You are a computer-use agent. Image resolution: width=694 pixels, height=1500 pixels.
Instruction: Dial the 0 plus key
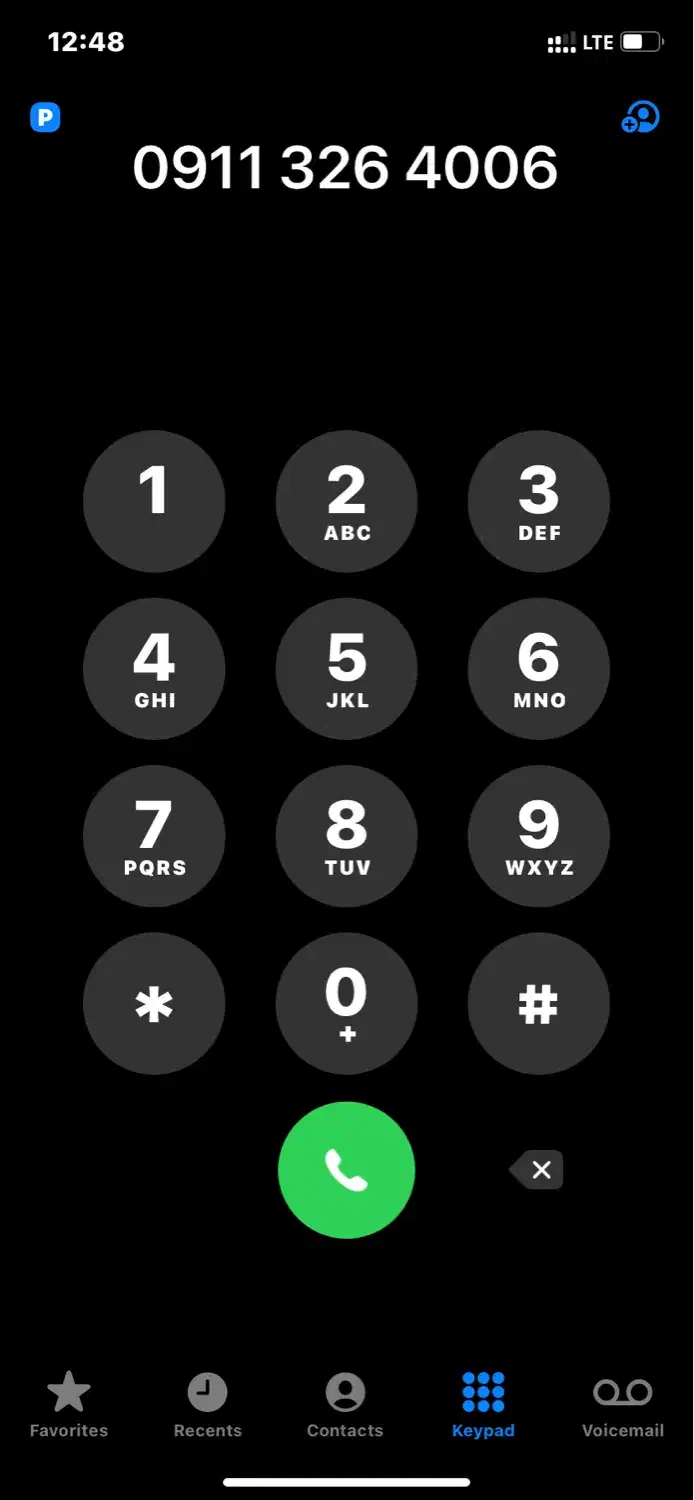(346, 1003)
